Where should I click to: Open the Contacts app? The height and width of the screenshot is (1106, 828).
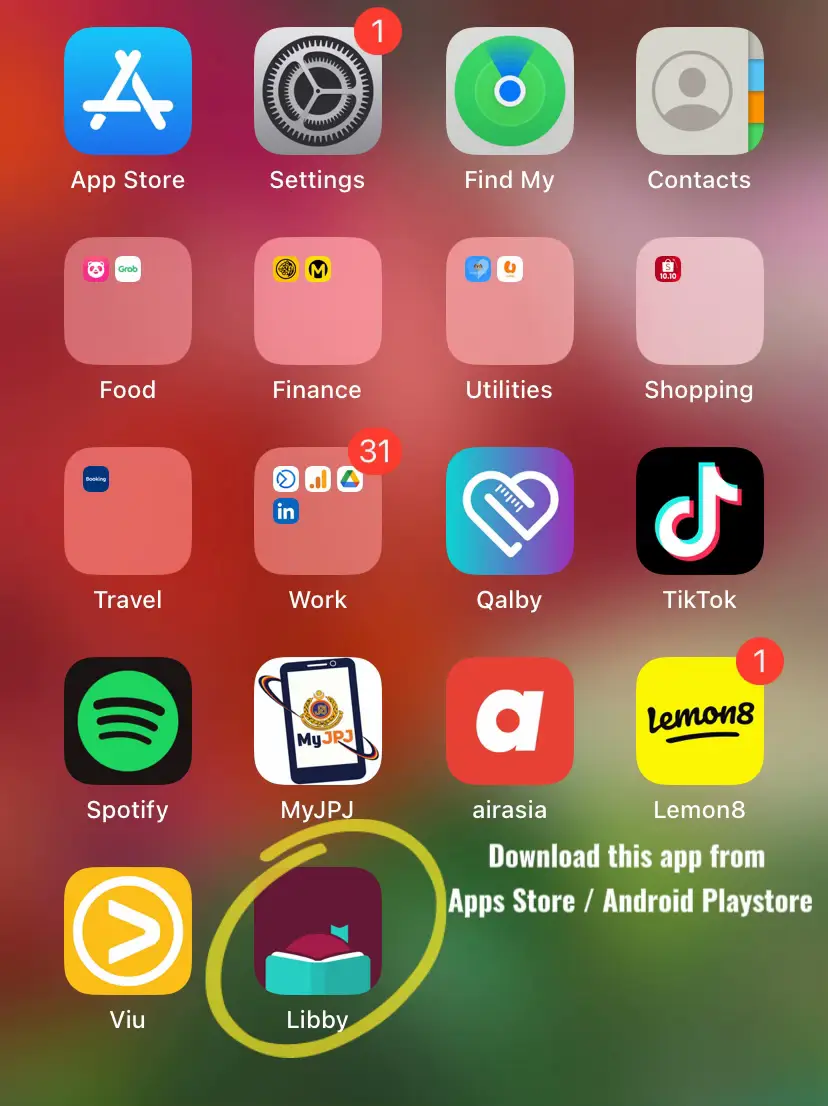tap(699, 91)
